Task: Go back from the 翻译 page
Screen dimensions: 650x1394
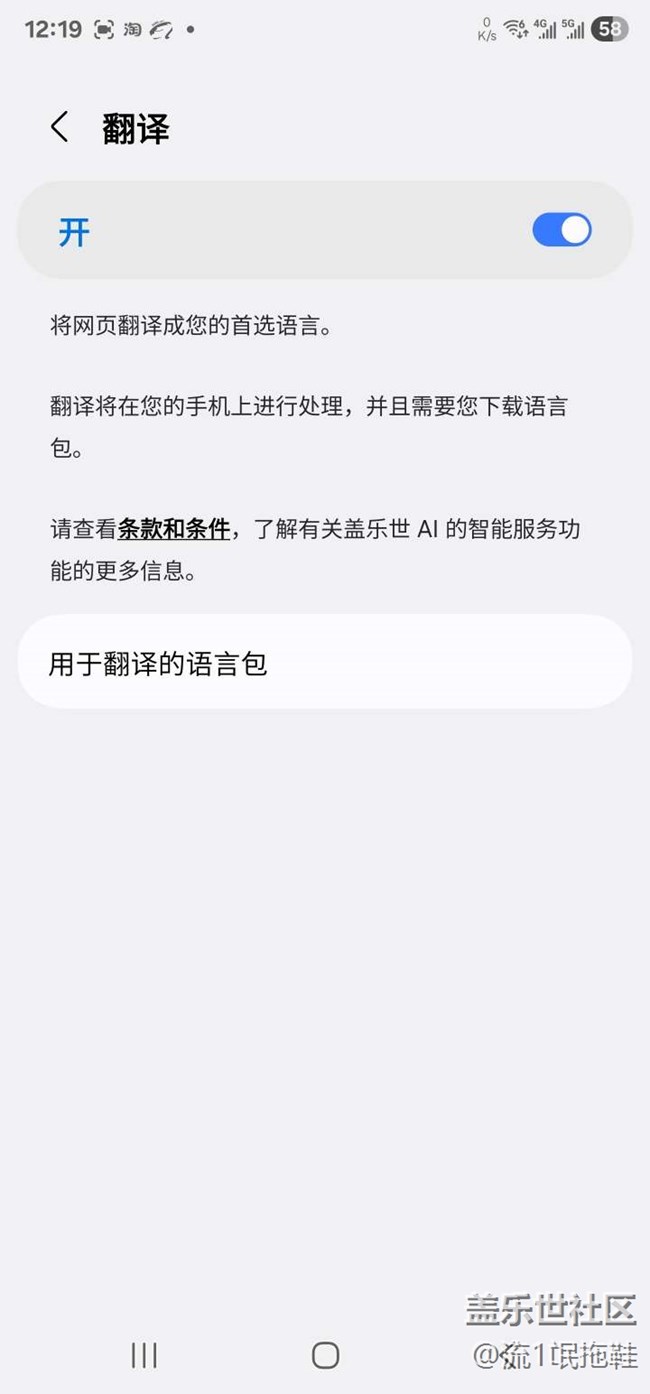Action: tap(60, 128)
